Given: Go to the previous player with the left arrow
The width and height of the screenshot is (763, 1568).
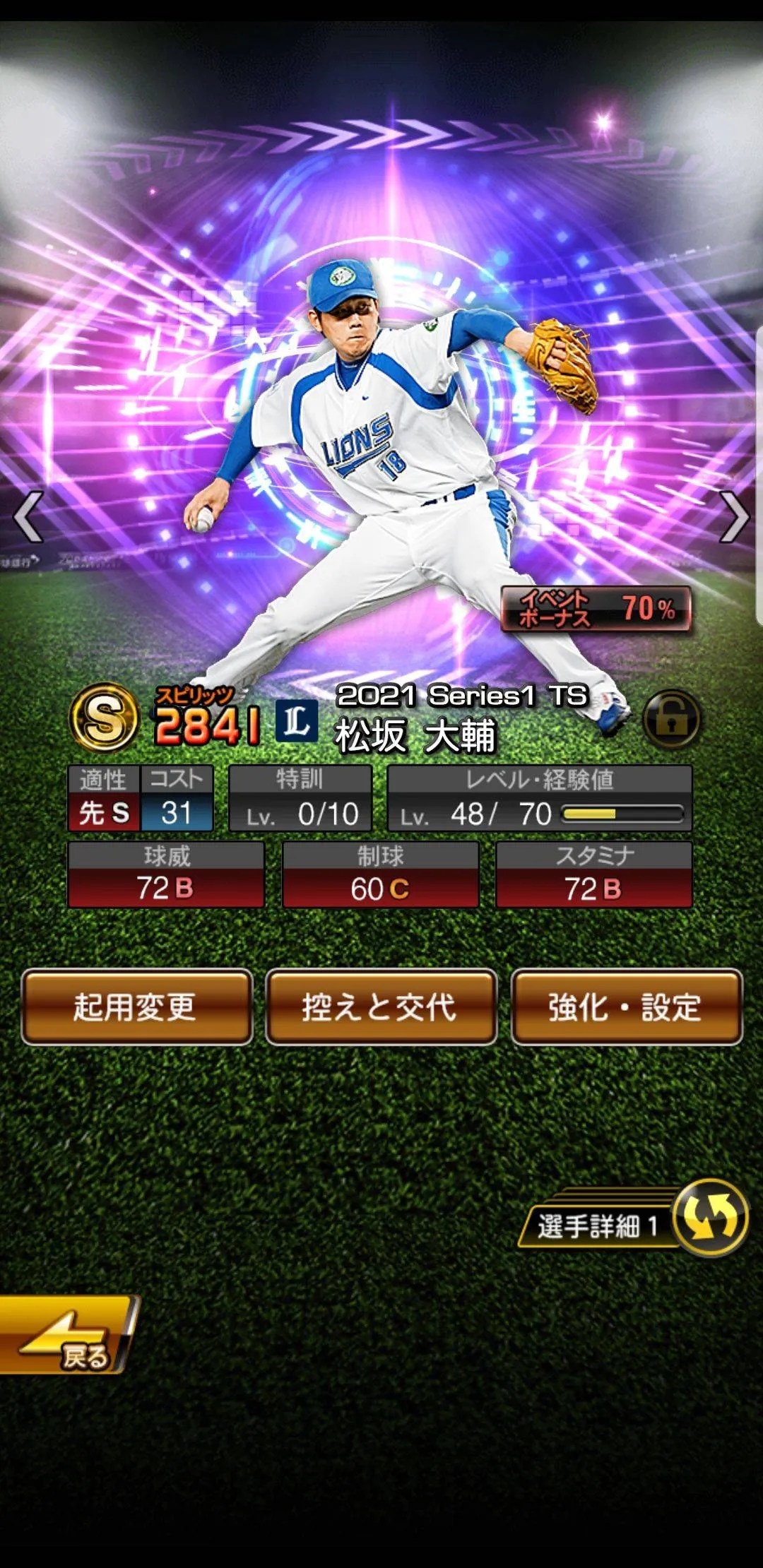Looking at the screenshot, I should (28, 517).
